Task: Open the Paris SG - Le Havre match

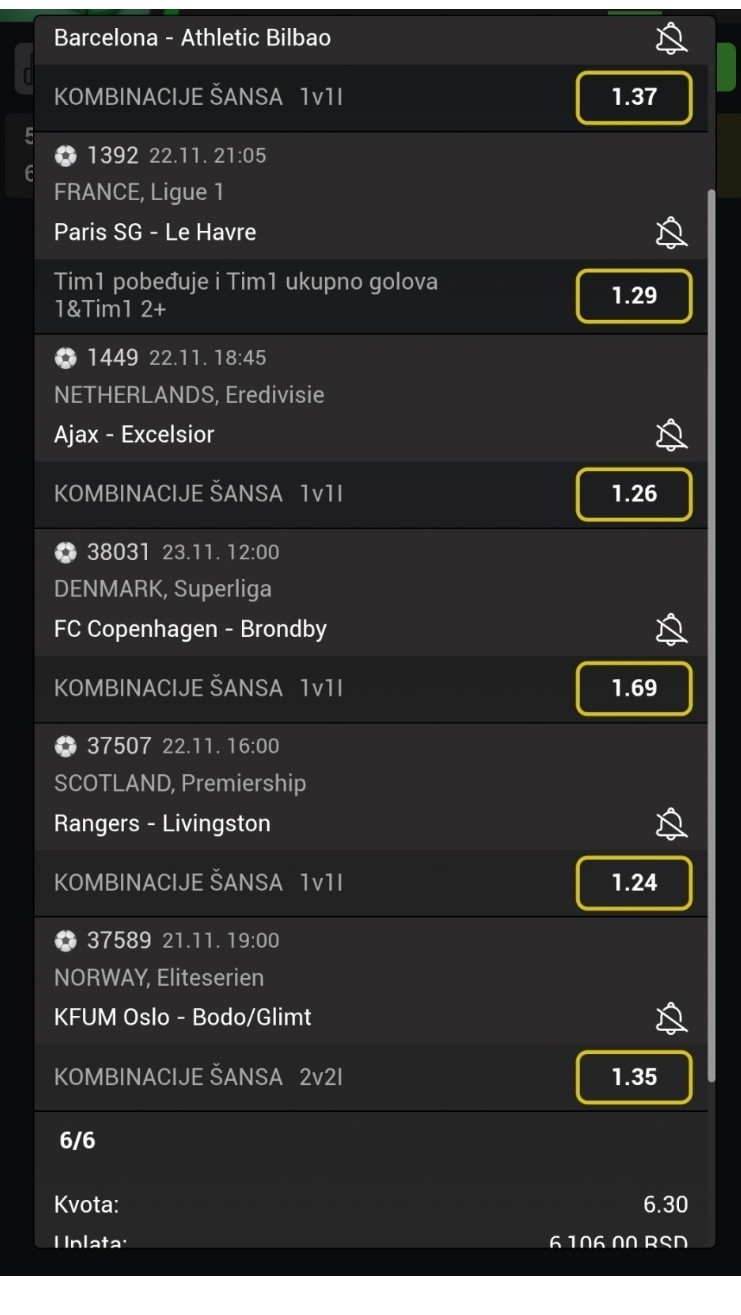Action: pos(155,232)
